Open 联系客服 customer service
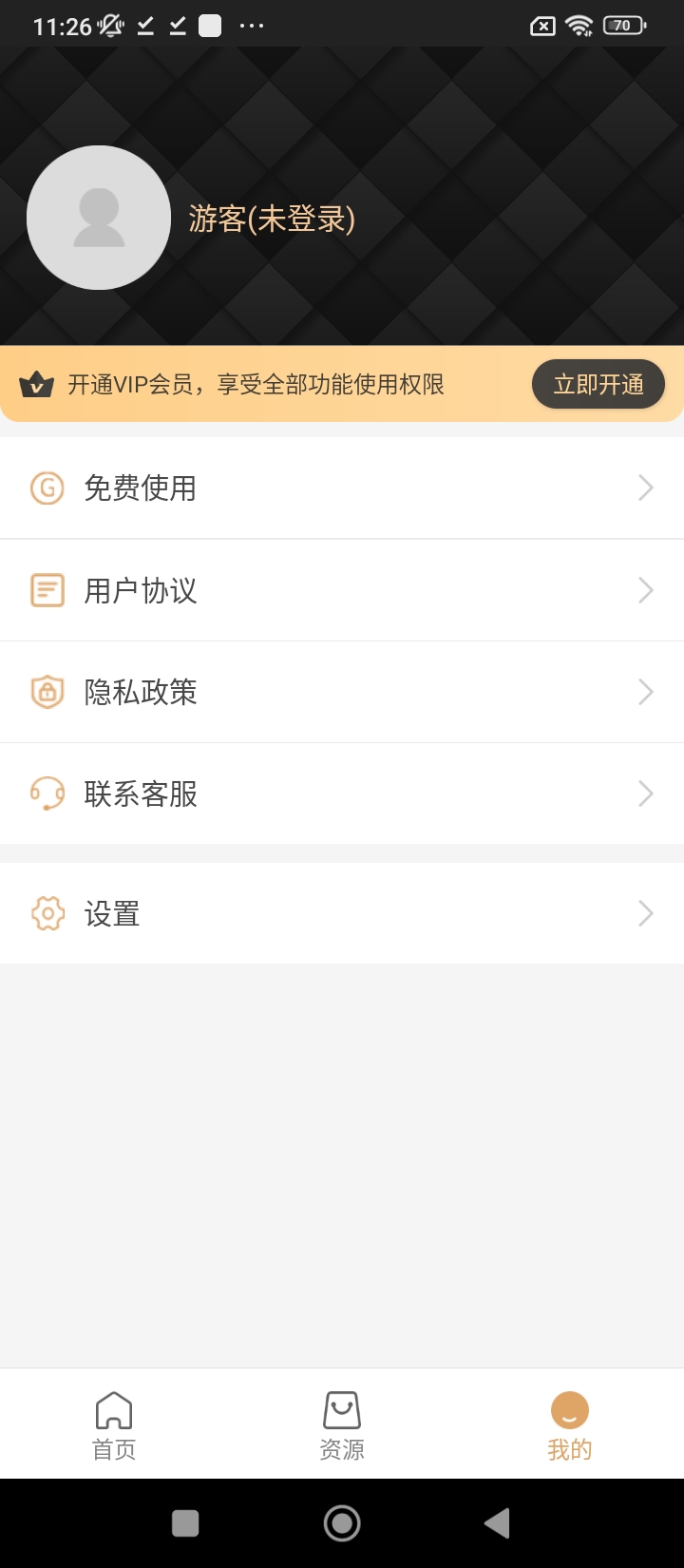Image resolution: width=684 pixels, height=1568 pixels. click(342, 794)
